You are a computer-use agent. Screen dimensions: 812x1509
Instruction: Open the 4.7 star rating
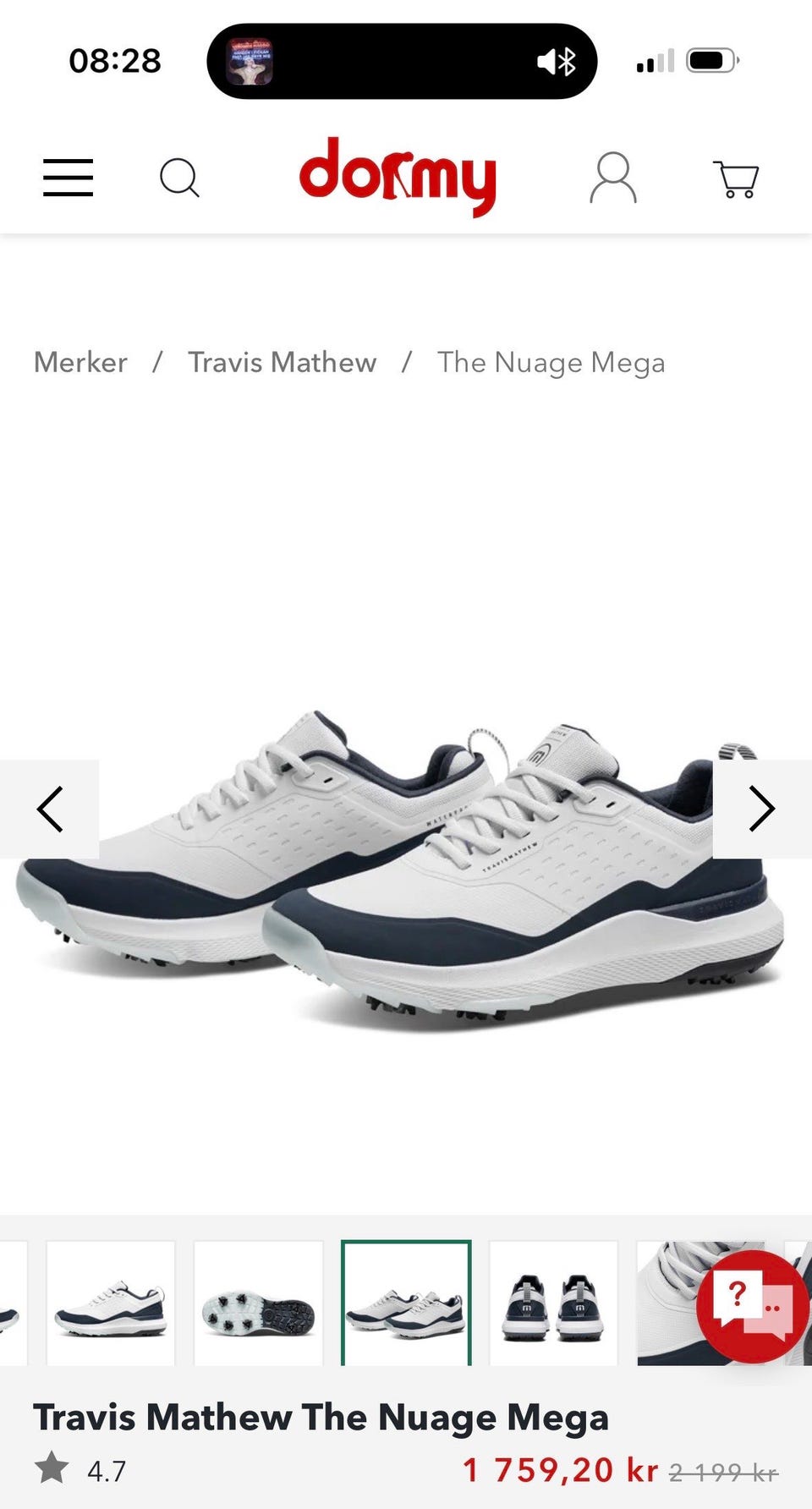(80, 1470)
